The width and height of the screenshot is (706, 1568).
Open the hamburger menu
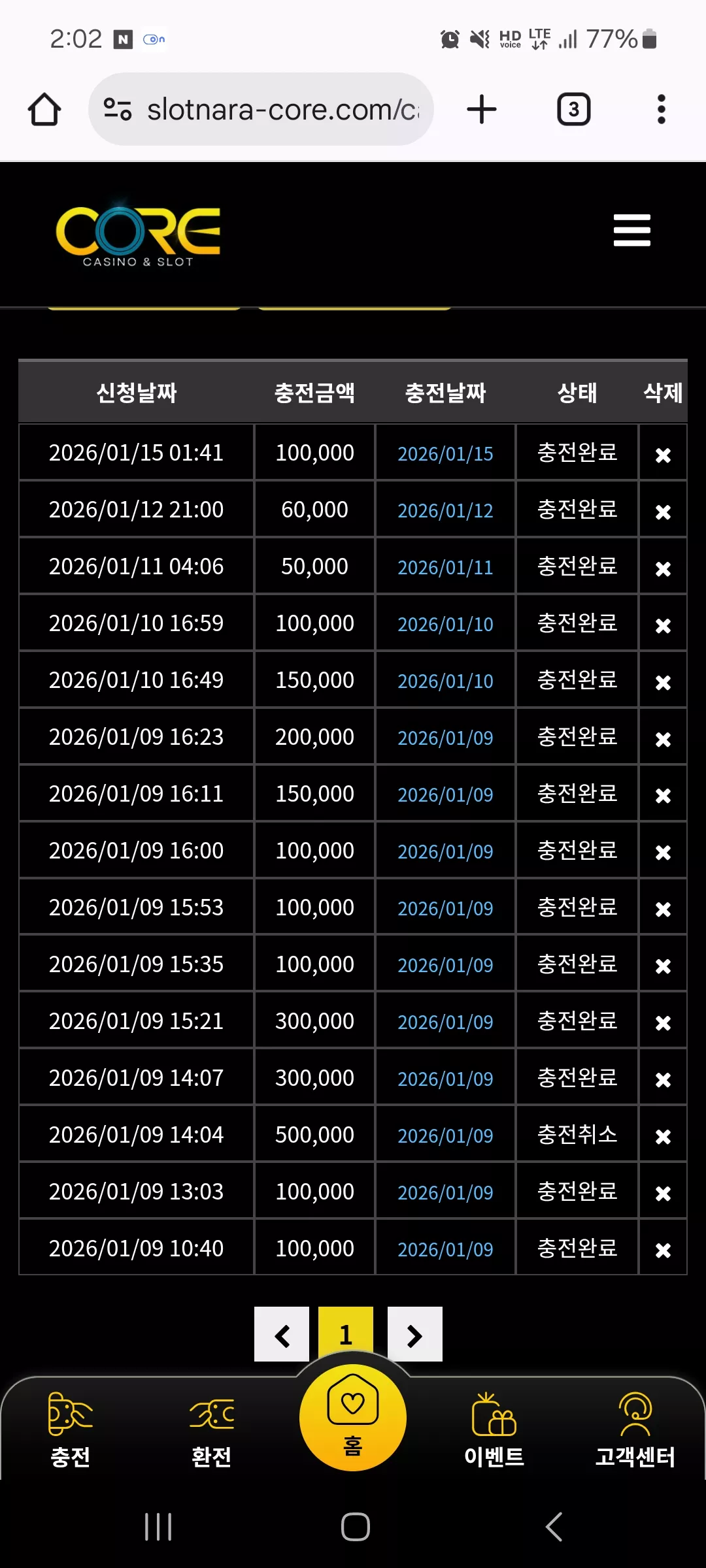[x=631, y=231]
